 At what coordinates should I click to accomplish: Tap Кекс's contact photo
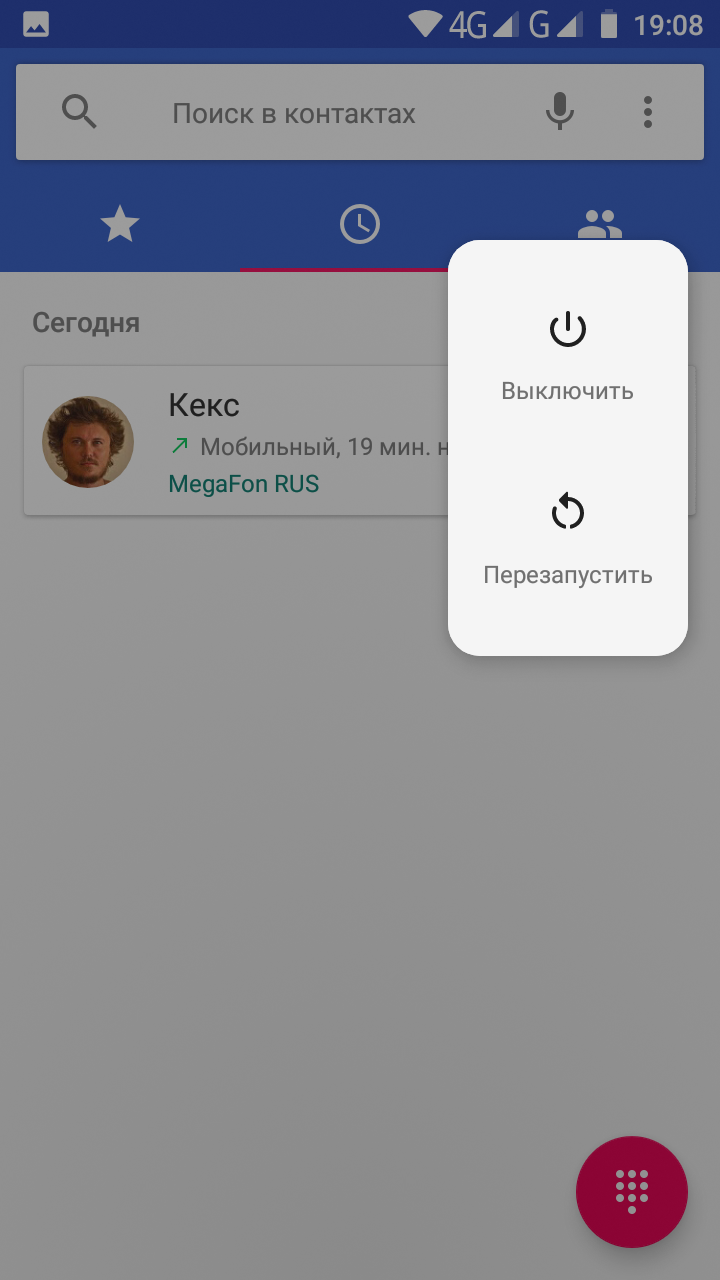point(88,442)
